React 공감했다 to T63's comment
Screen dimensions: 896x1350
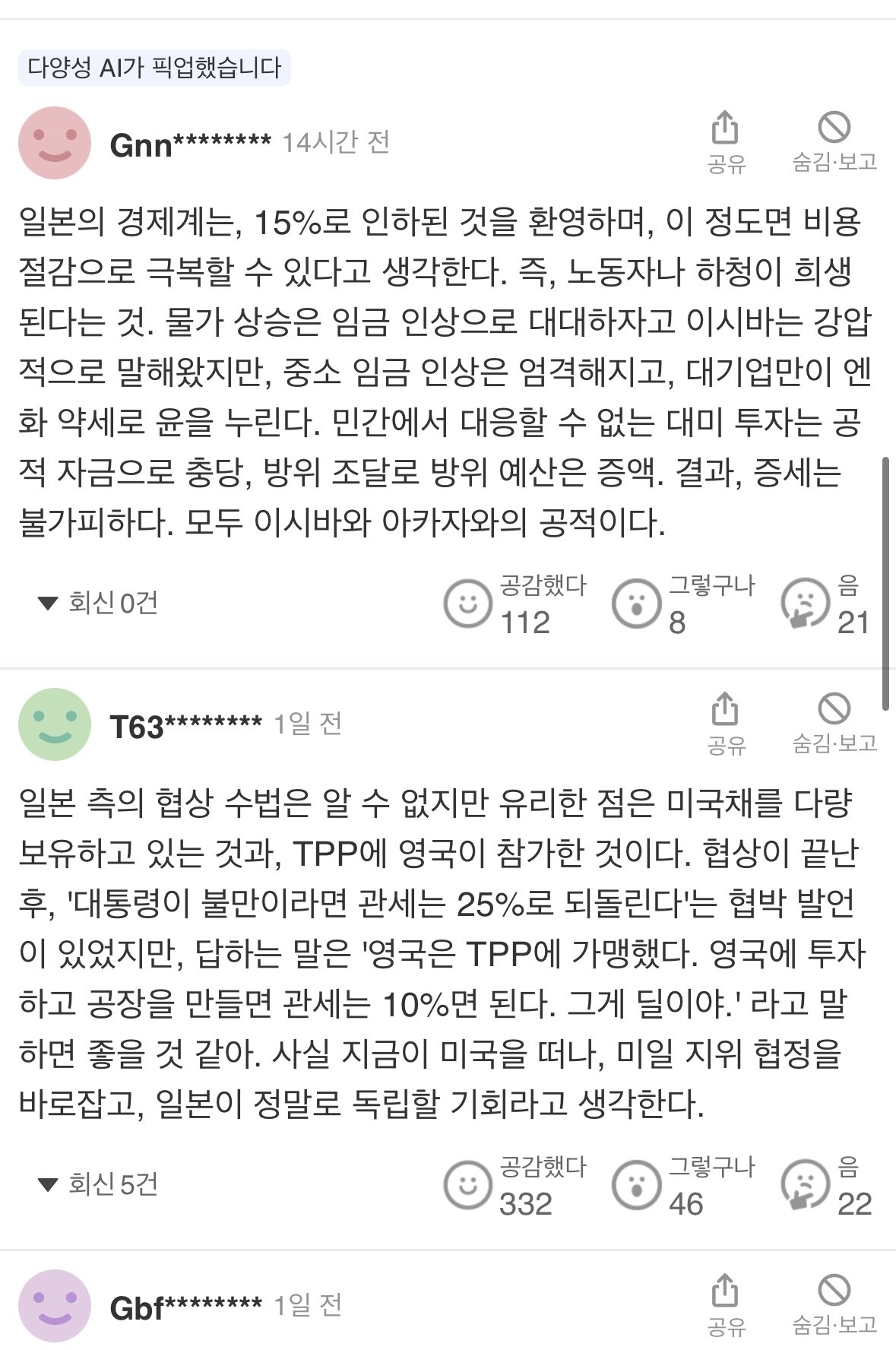(467, 1185)
